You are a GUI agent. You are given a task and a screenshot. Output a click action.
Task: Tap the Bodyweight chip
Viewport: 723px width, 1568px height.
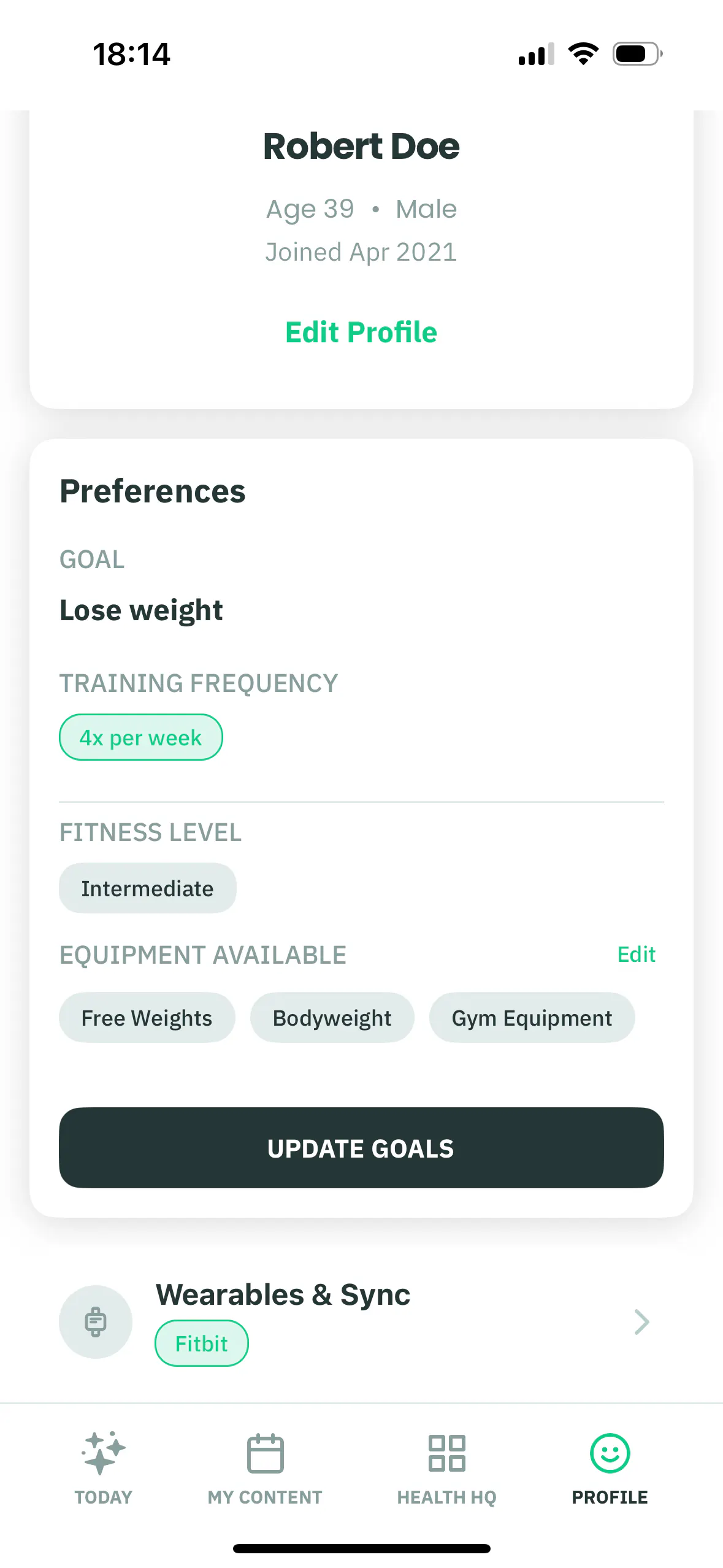click(x=332, y=1018)
